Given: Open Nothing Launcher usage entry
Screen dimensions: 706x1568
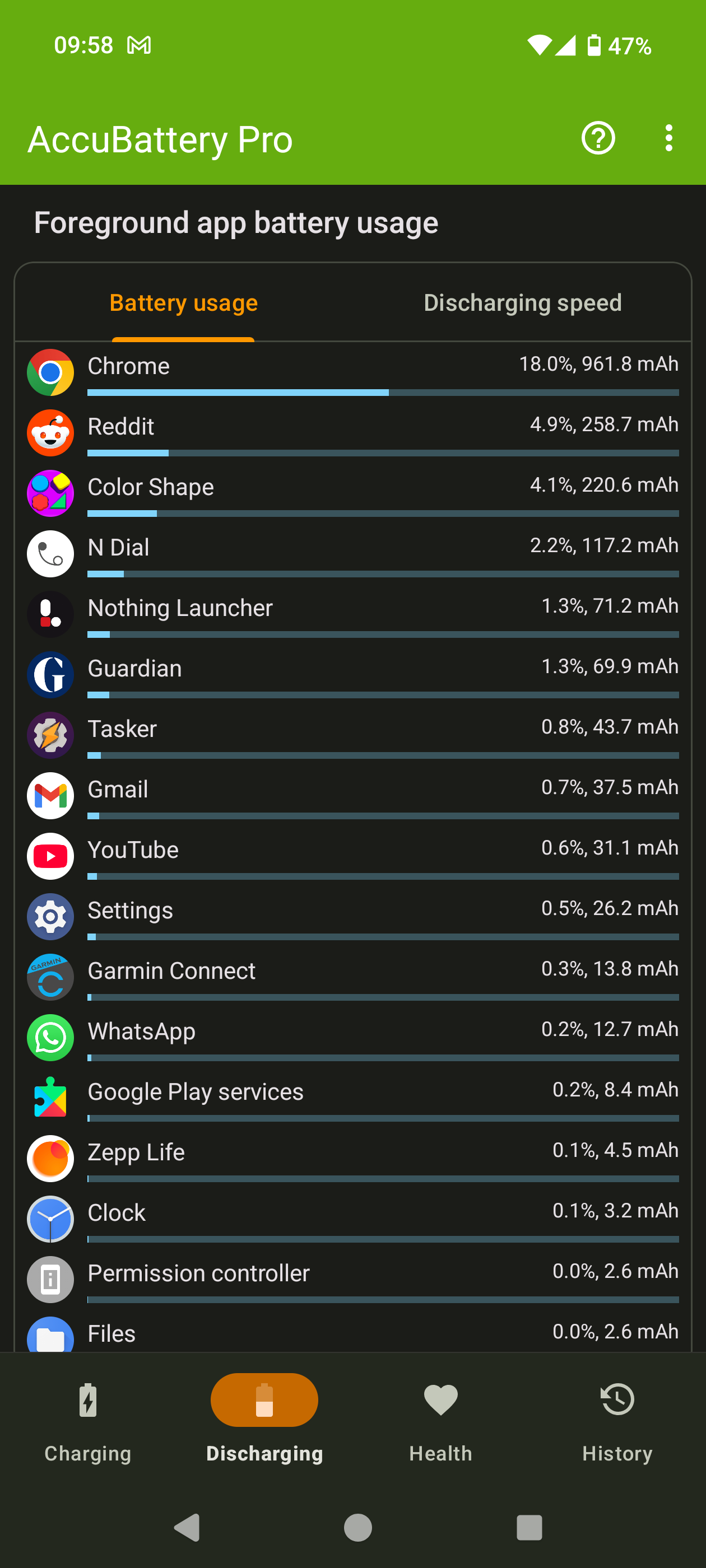Looking at the screenshot, I should 352,614.
